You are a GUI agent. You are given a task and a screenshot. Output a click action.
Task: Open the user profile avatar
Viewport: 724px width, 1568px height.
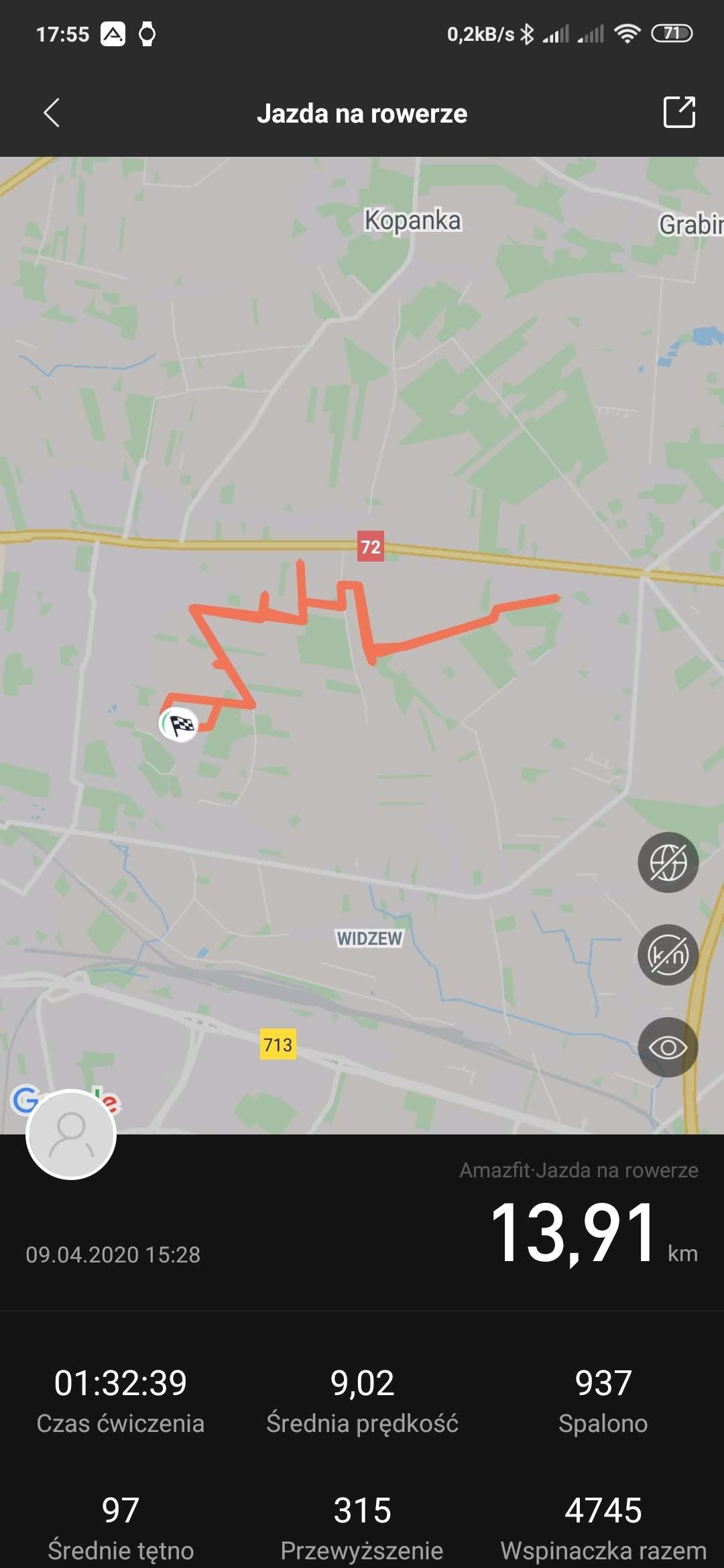[71, 1134]
